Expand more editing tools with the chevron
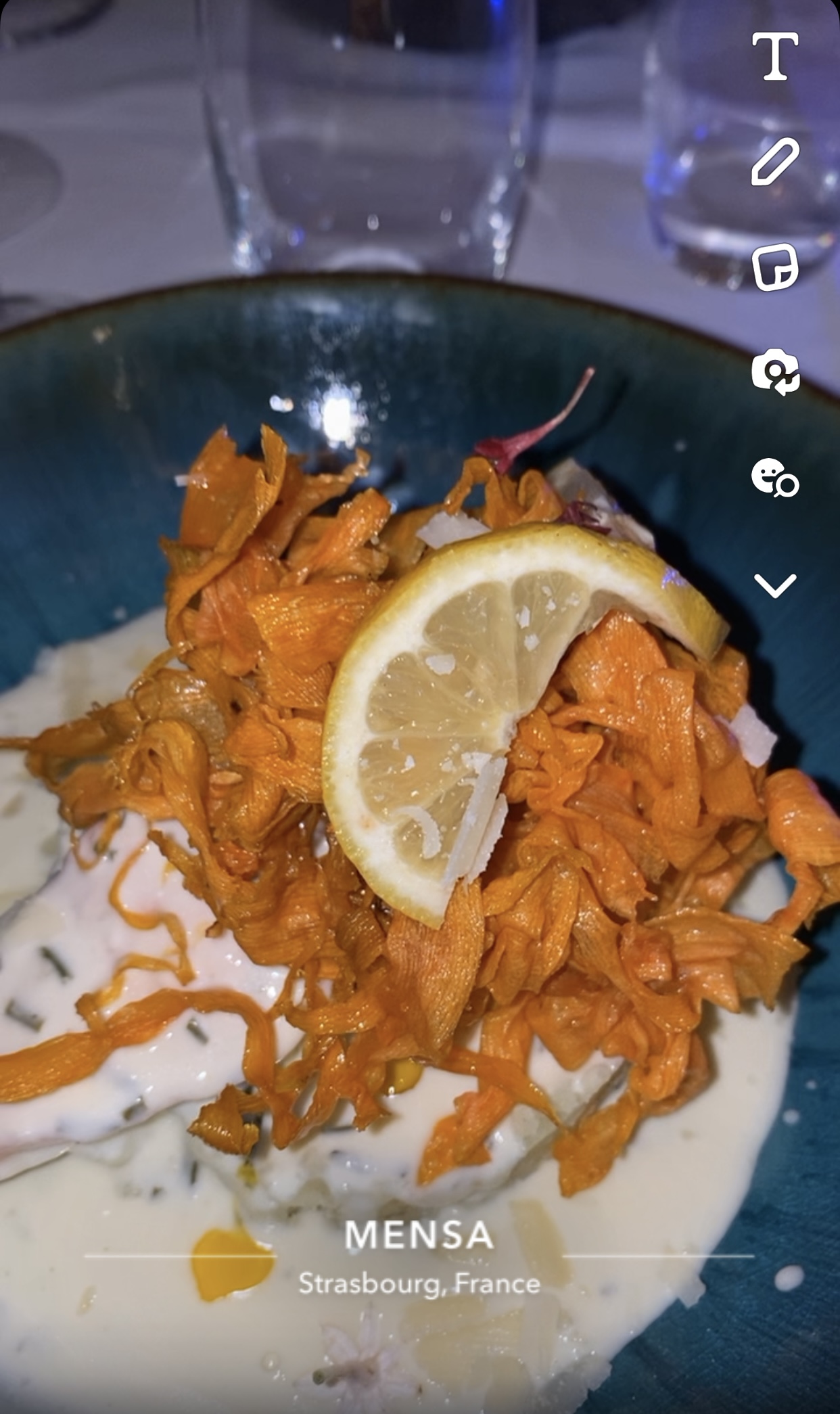 click(775, 586)
